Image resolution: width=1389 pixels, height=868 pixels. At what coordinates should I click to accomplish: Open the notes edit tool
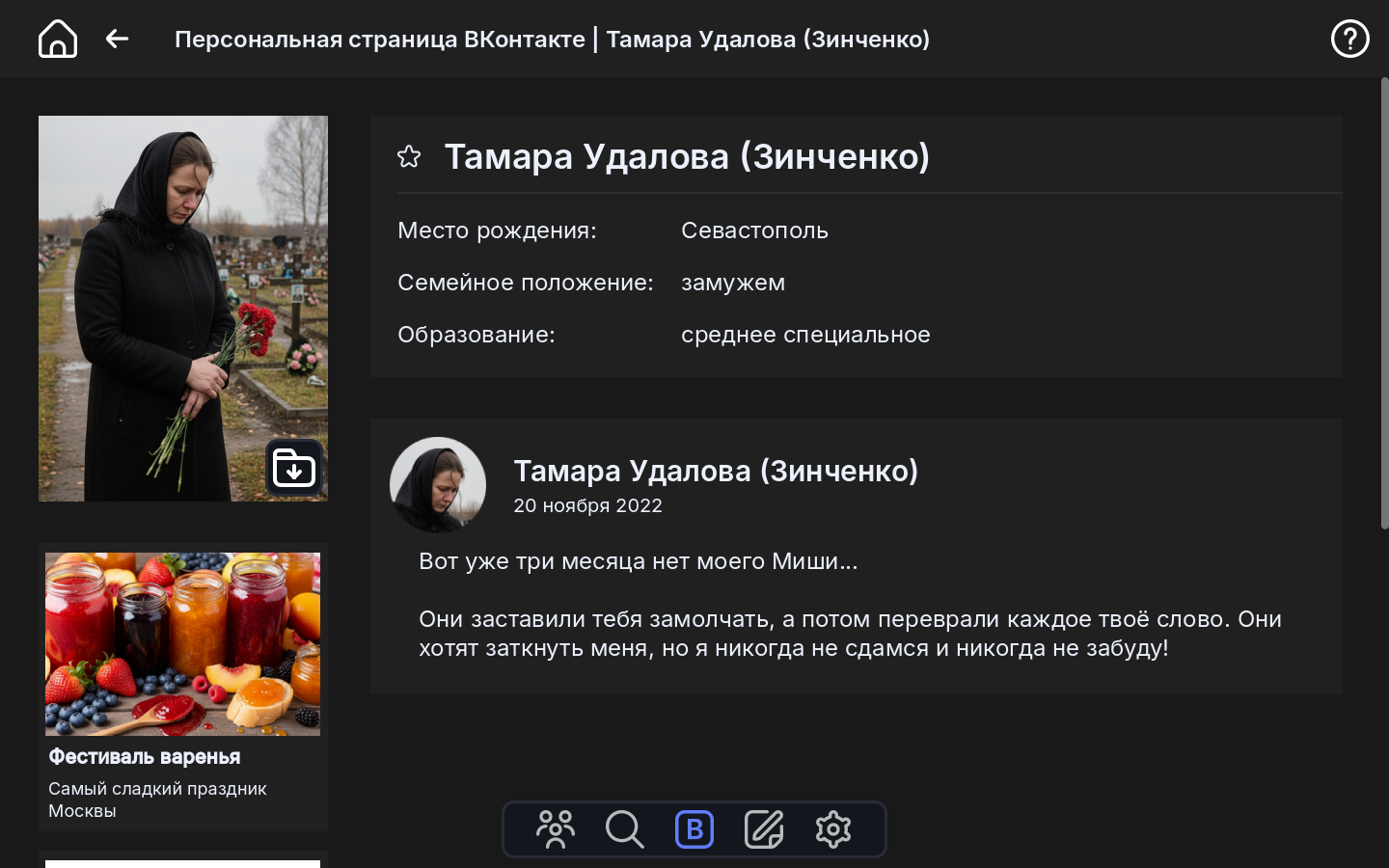pos(763,829)
